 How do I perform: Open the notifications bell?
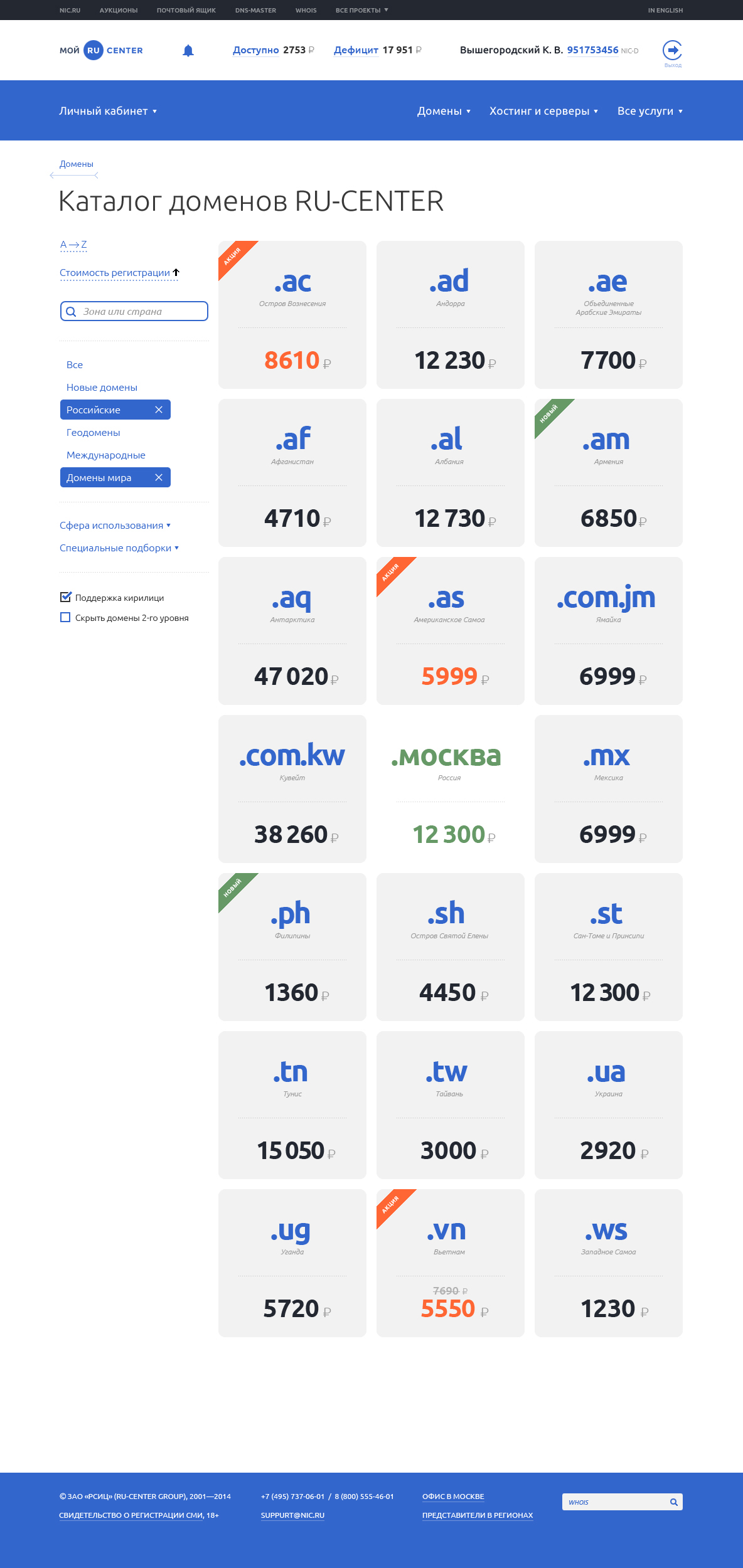188,51
